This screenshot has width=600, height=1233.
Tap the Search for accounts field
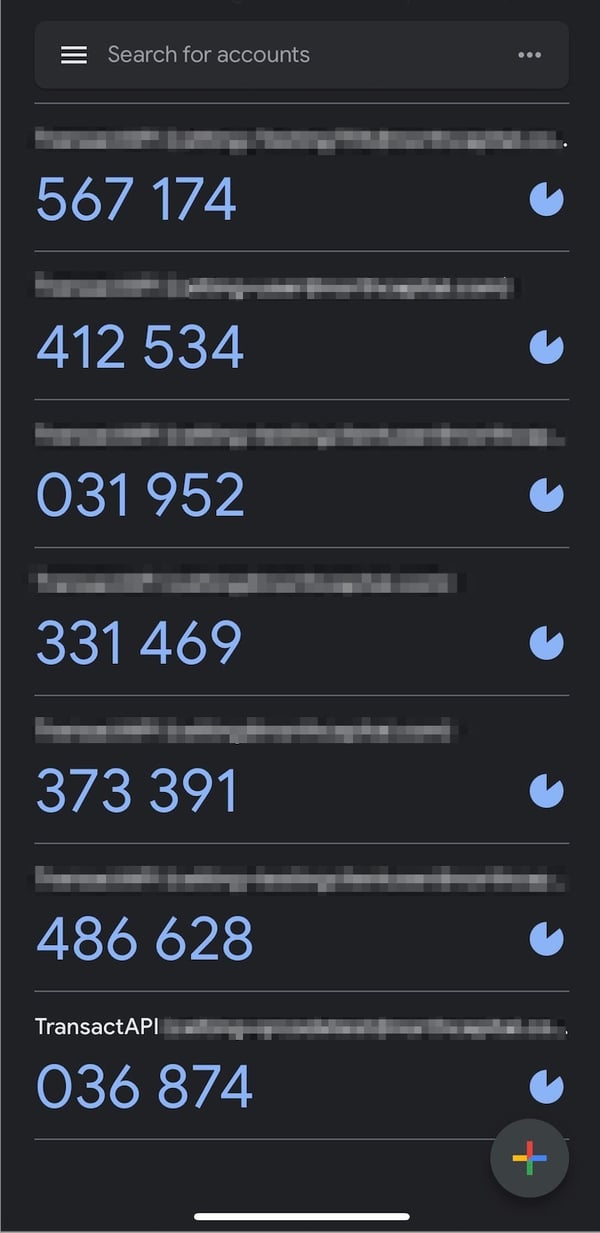coord(300,55)
